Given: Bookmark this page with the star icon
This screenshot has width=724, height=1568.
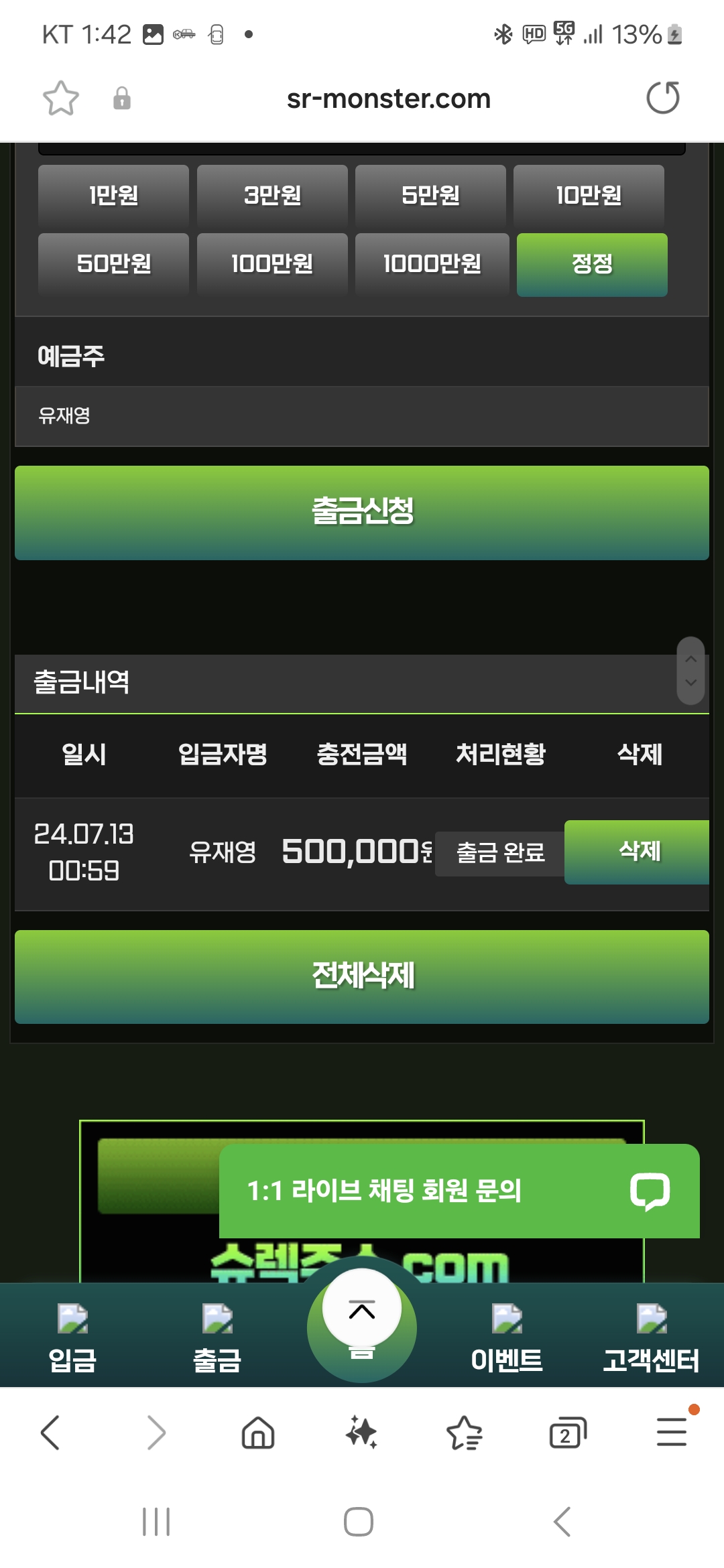Looking at the screenshot, I should coord(61,98).
